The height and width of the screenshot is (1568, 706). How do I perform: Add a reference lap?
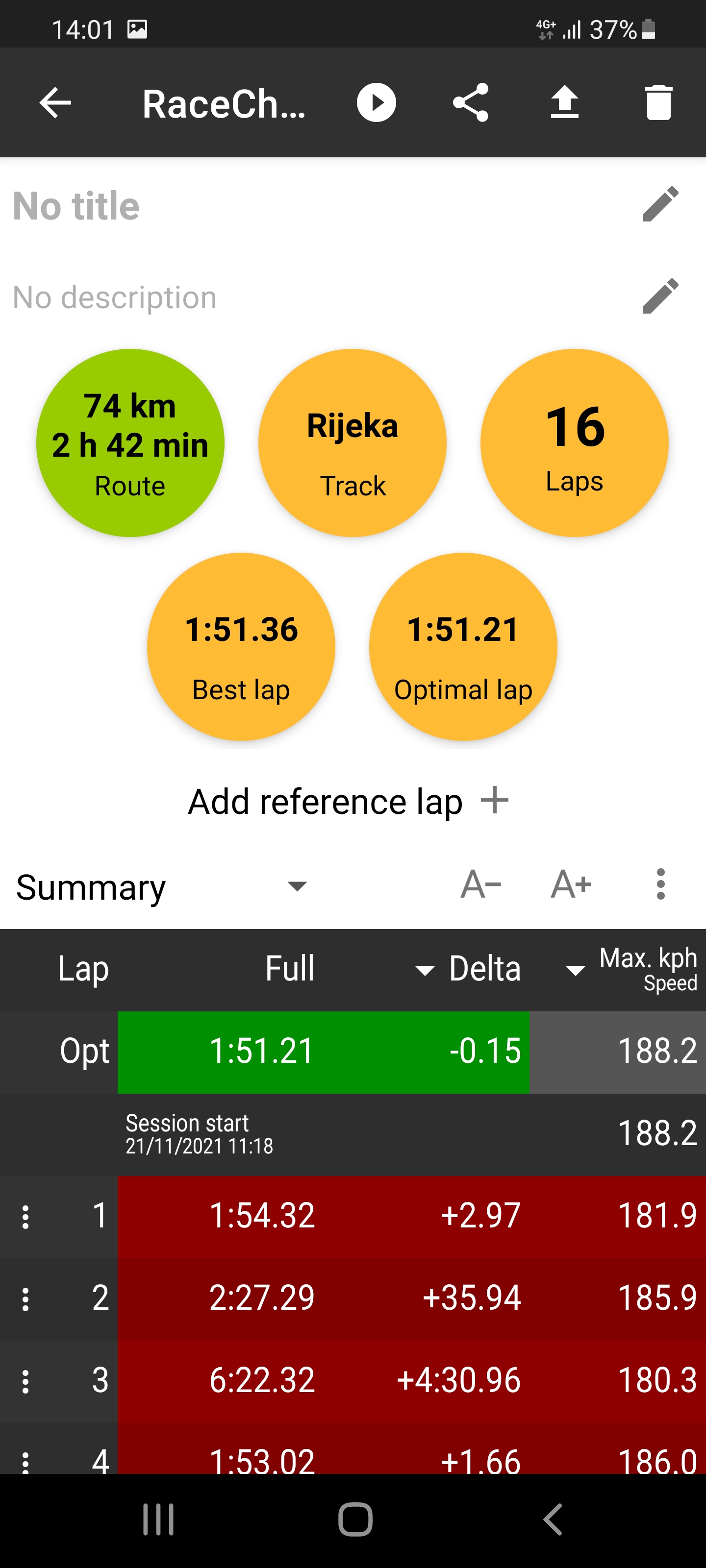coord(348,801)
